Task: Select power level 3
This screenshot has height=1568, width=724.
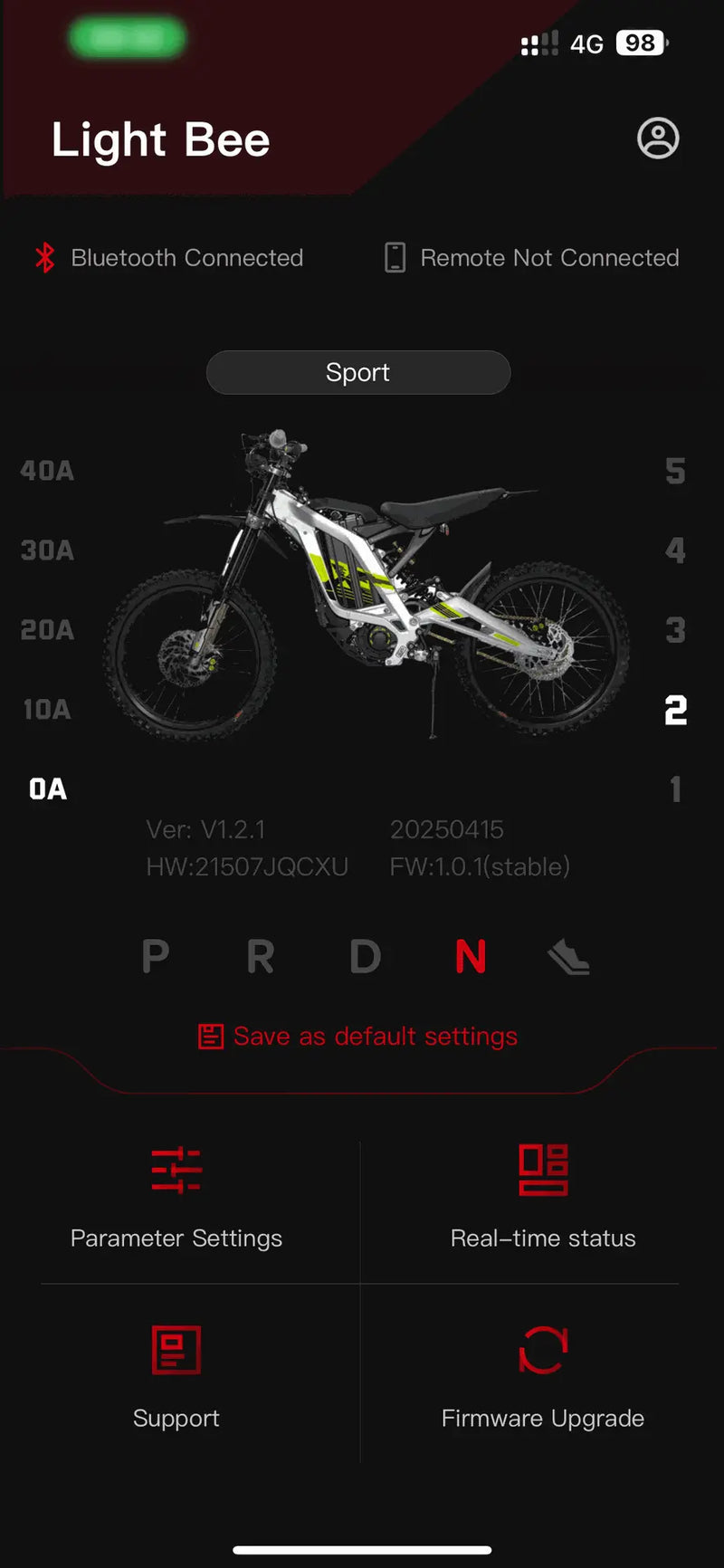Action: [675, 630]
